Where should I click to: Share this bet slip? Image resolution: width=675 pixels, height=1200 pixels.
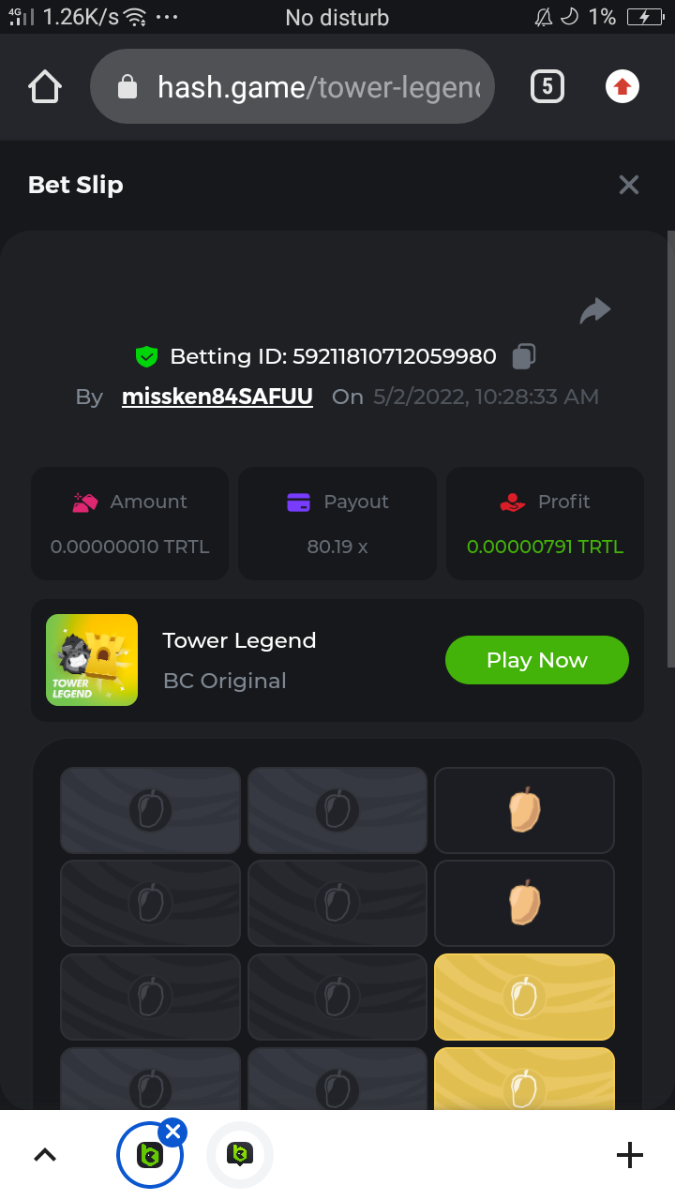click(595, 311)
